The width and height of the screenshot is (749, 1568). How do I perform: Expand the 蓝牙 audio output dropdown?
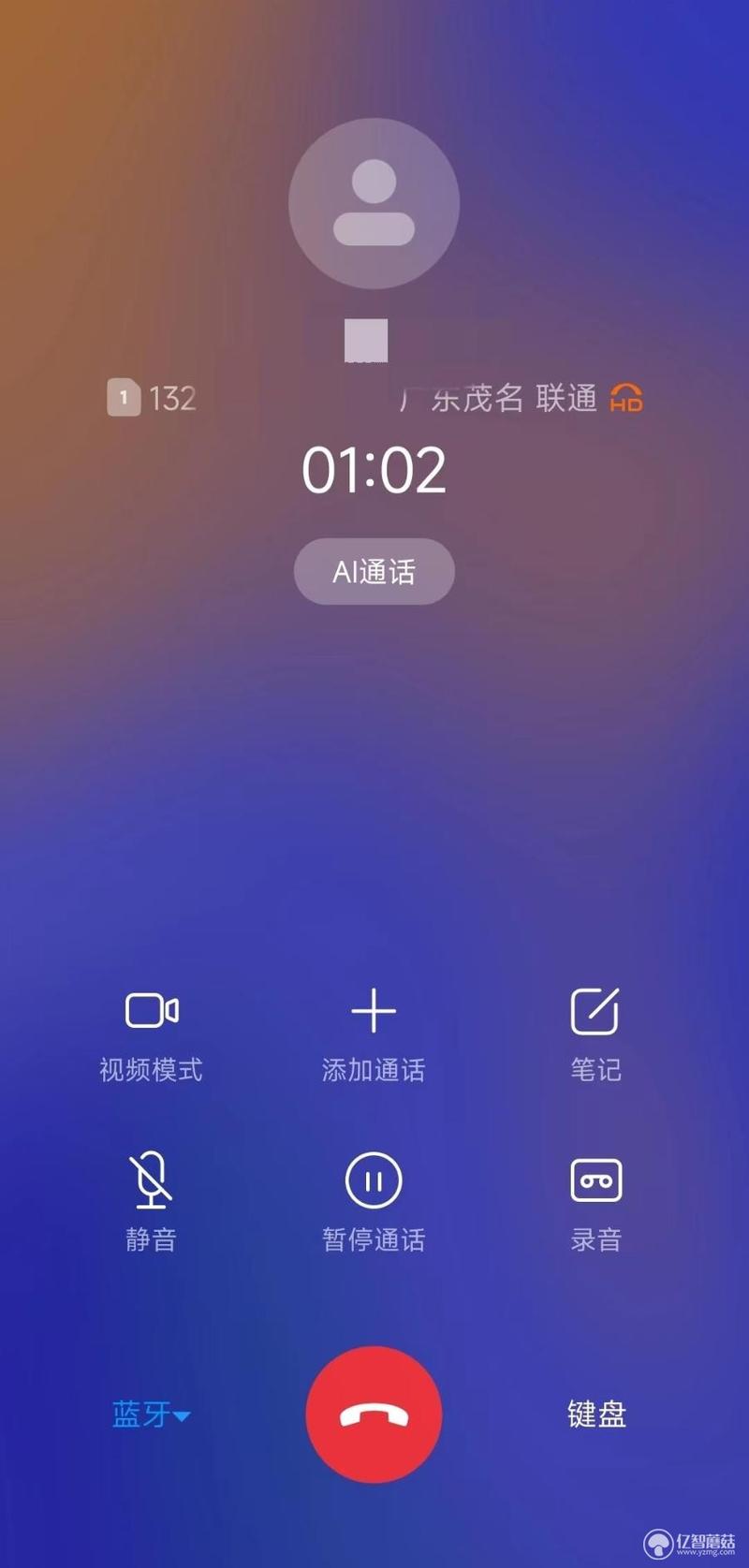click(x=152, y=1414)
